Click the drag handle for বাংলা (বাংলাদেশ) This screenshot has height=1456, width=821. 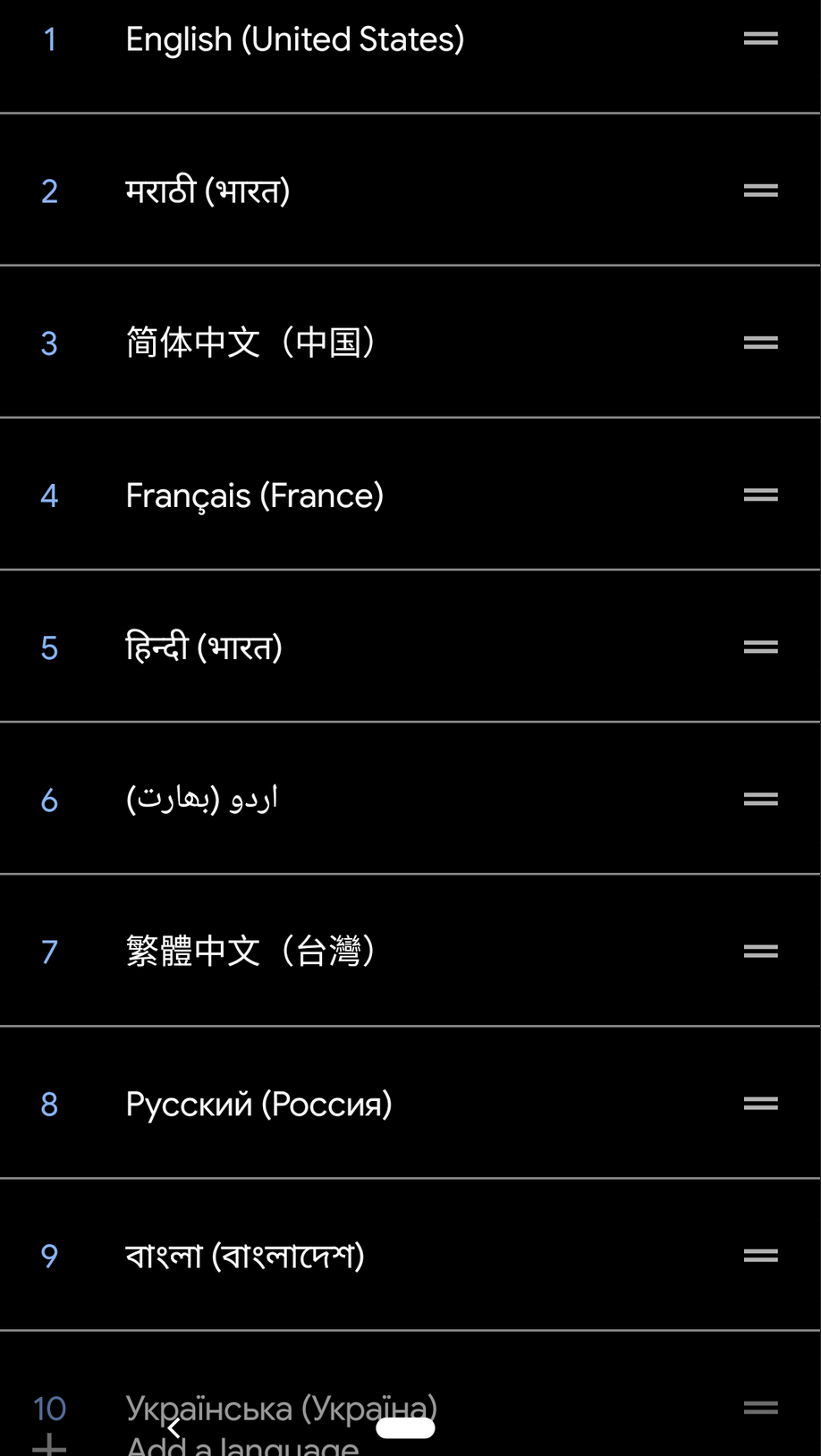tap(759, 1255)
